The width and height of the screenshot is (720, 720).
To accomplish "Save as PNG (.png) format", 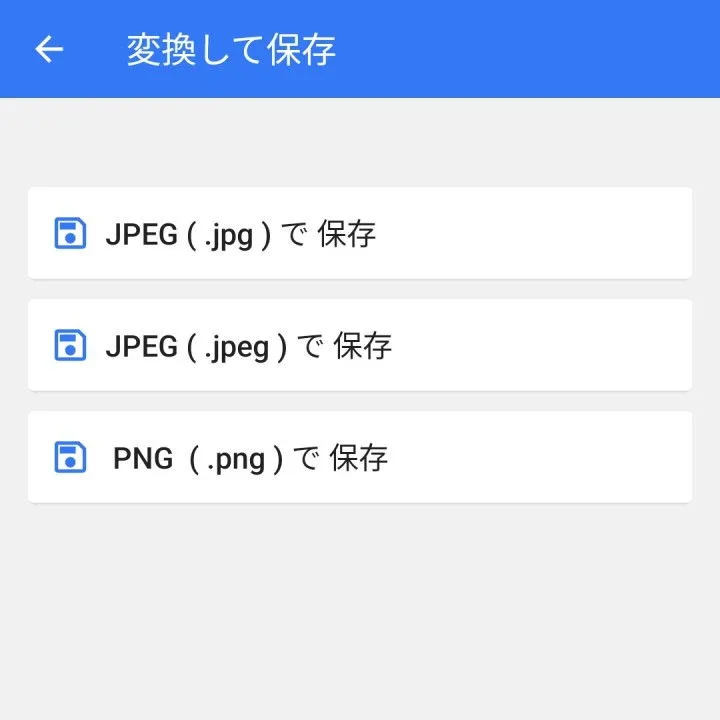I will [359, 457].
